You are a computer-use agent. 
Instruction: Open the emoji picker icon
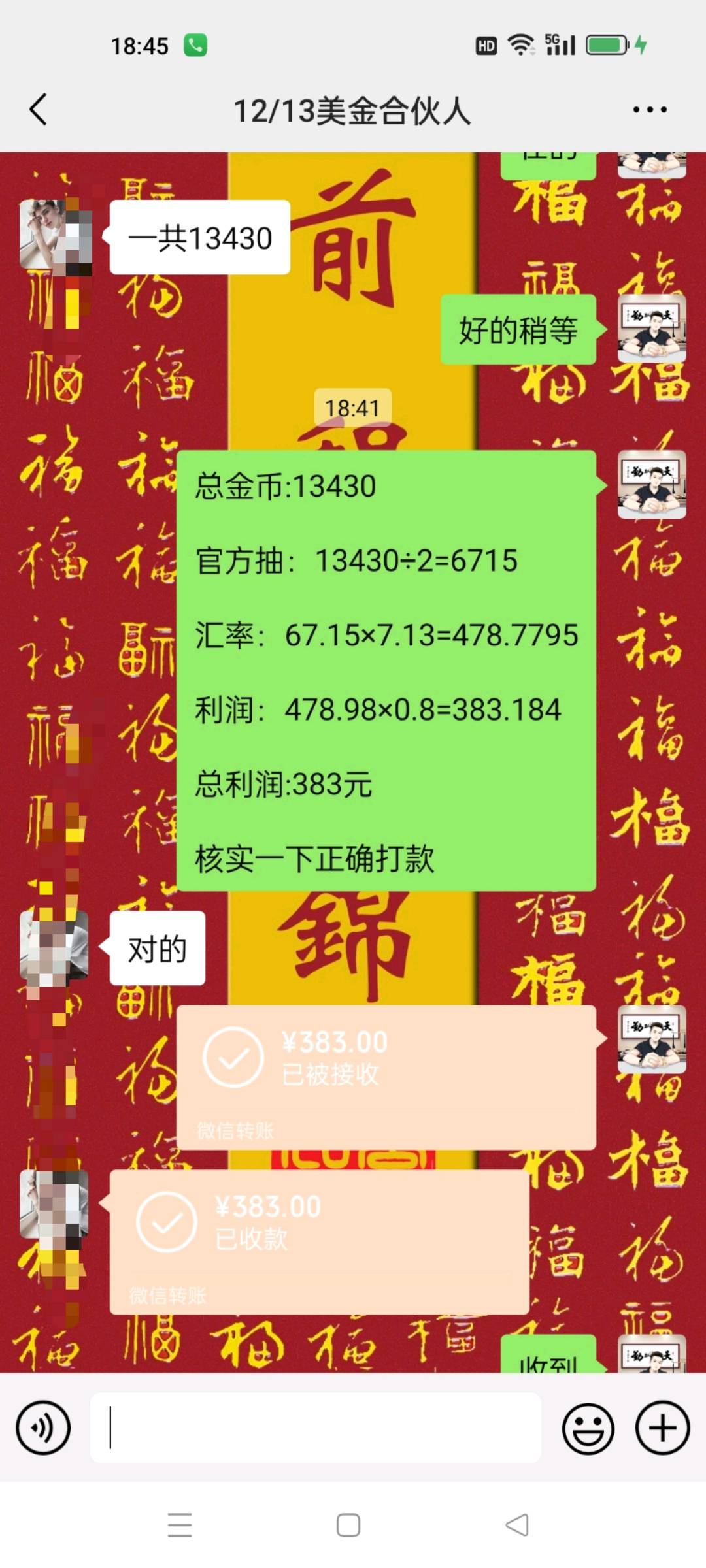588,1428
